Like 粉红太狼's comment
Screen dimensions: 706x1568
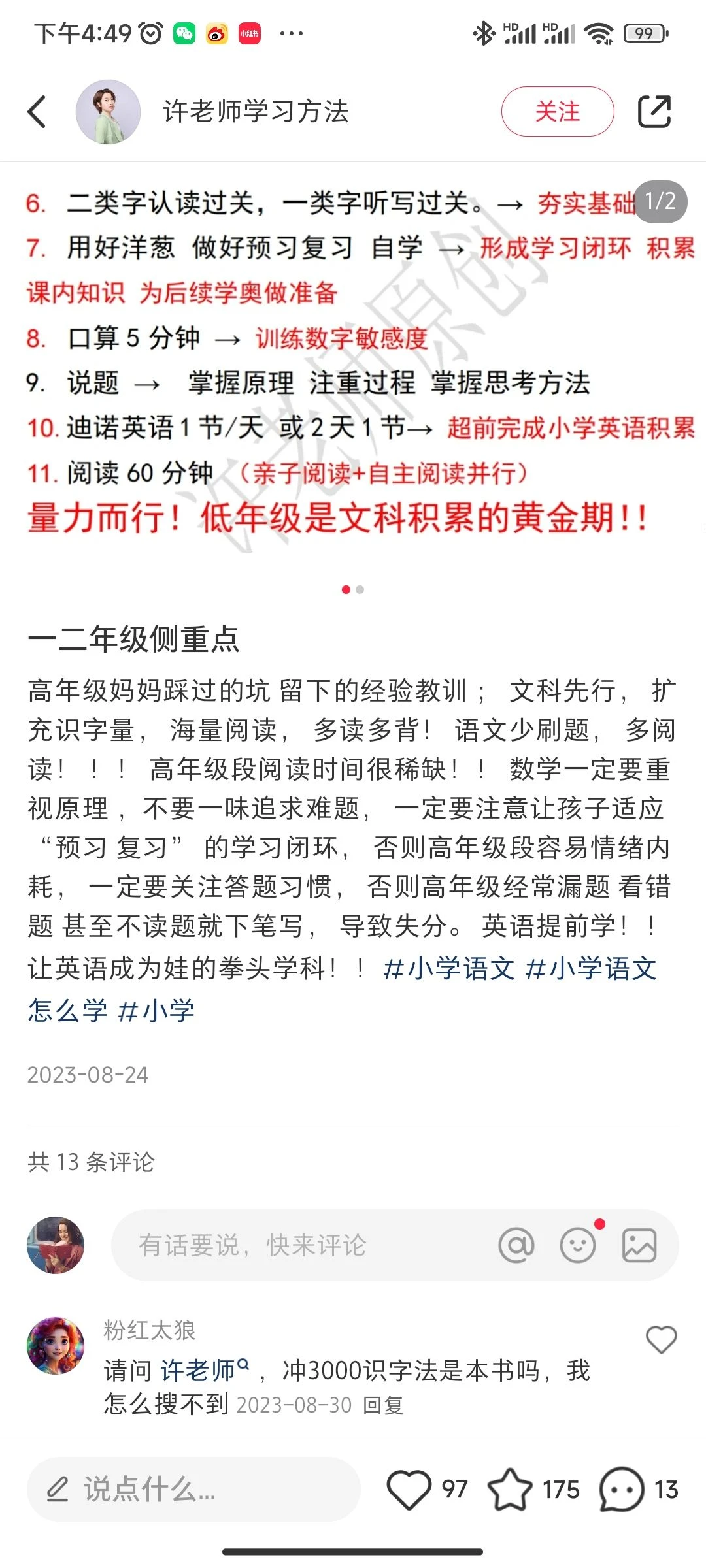tap(661, 1340)
